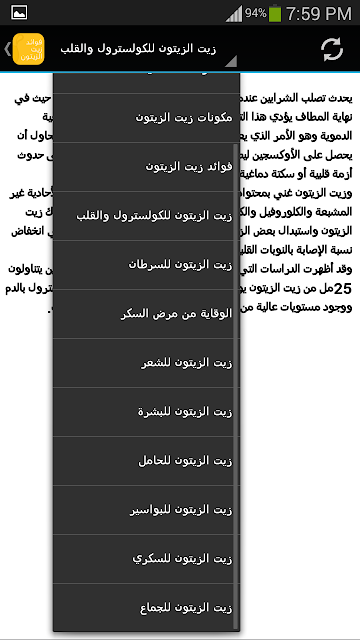This screenshot has height=640, width=360.
Task: Select زيت الزيتون للكولسترول والقلب item in the list
Action: (x=146, y=216)
